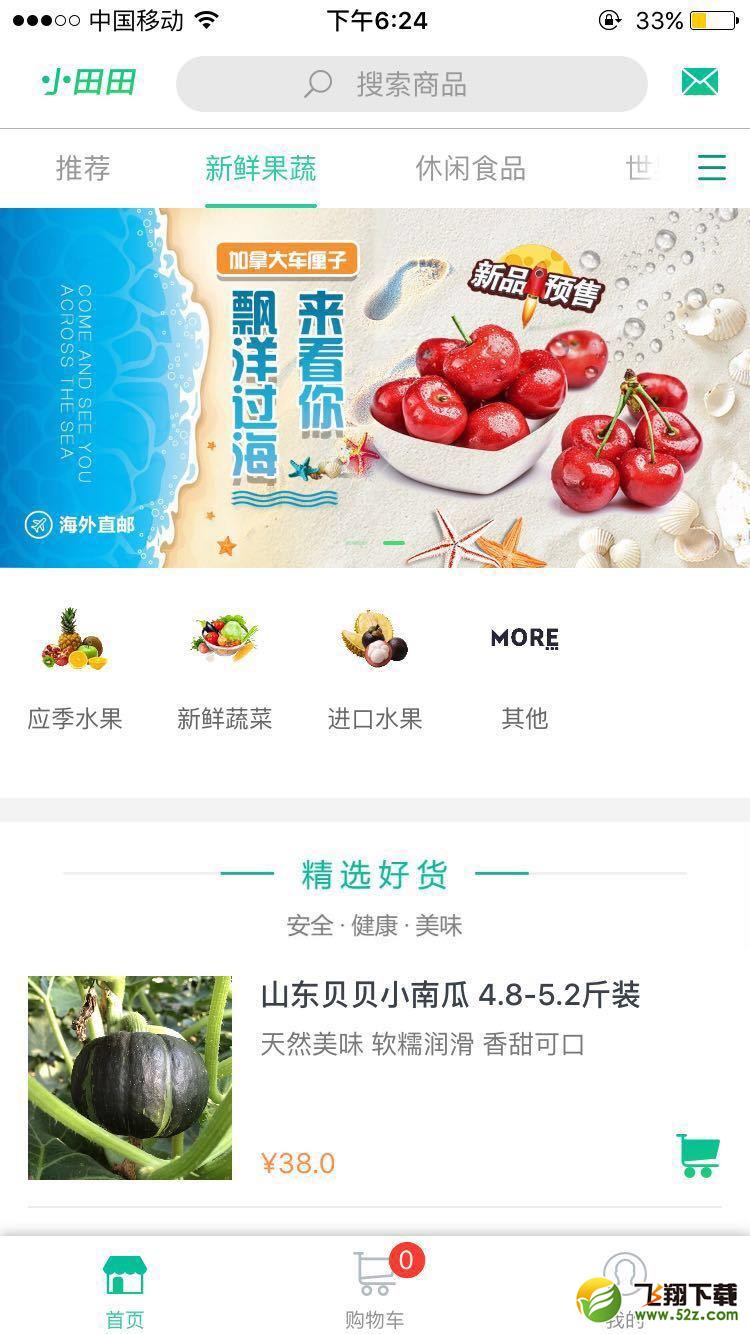
Task: Switch to the 休闲食品 tab
Action: 471,168
